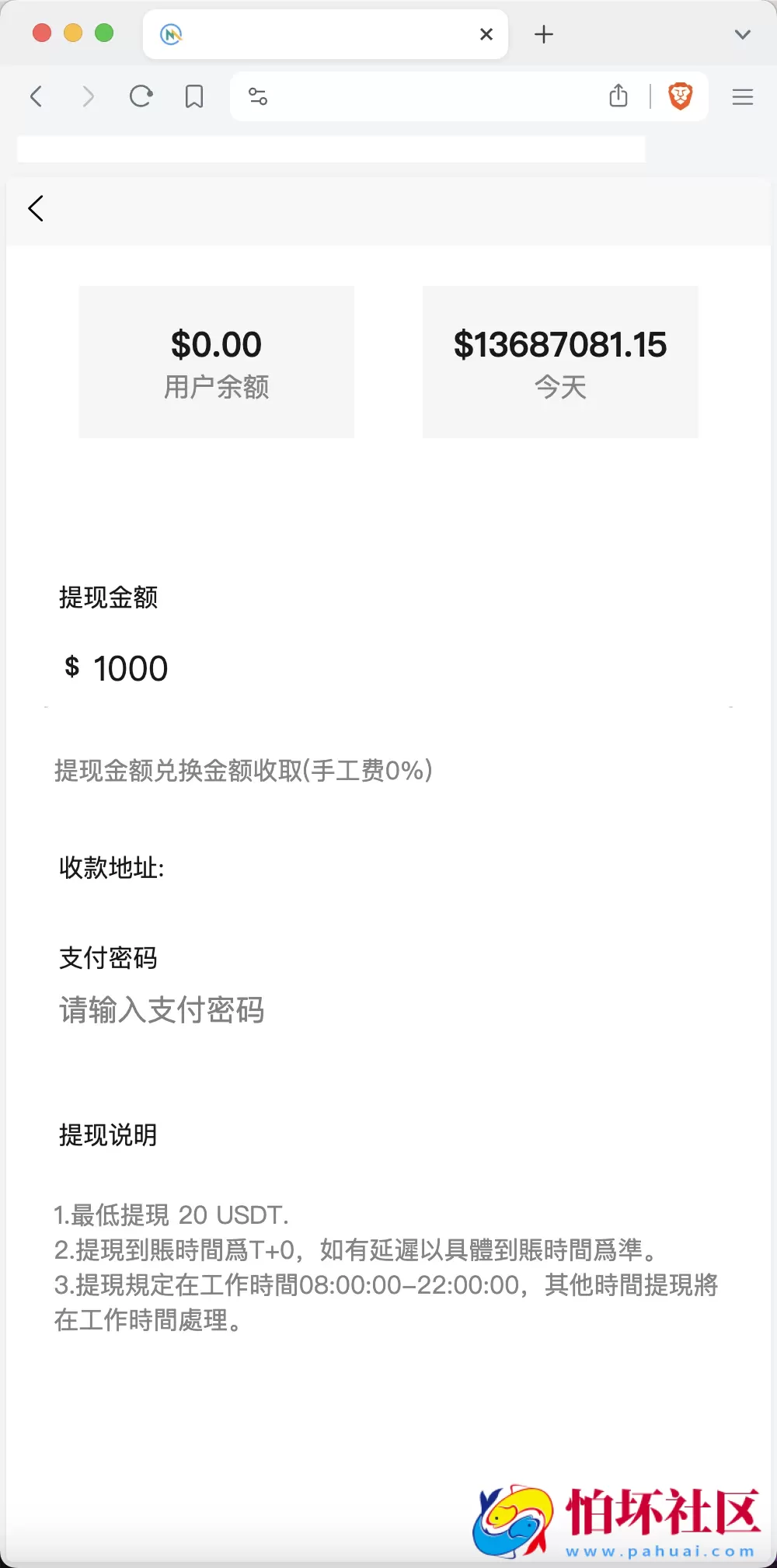Tap the in-page back chevron at top left
The height and width of the screenshot is (1568, 777).
tap(36, 208)
